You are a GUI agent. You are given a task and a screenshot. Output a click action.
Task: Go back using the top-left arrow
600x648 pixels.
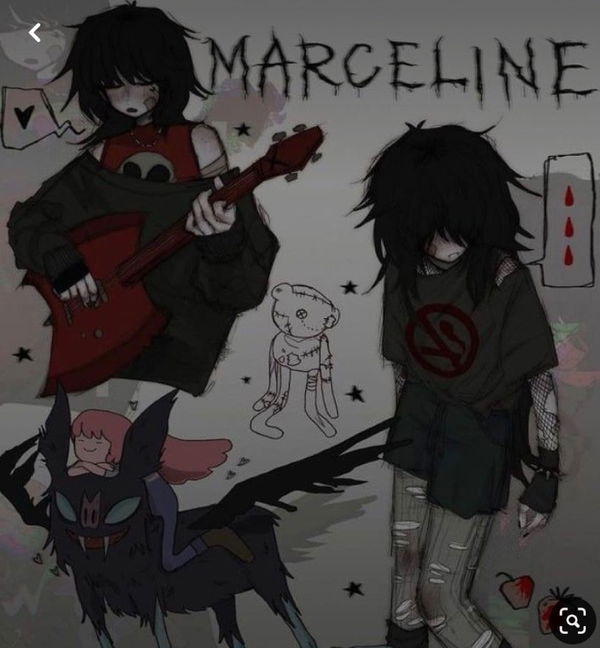[x=34, y=33]
